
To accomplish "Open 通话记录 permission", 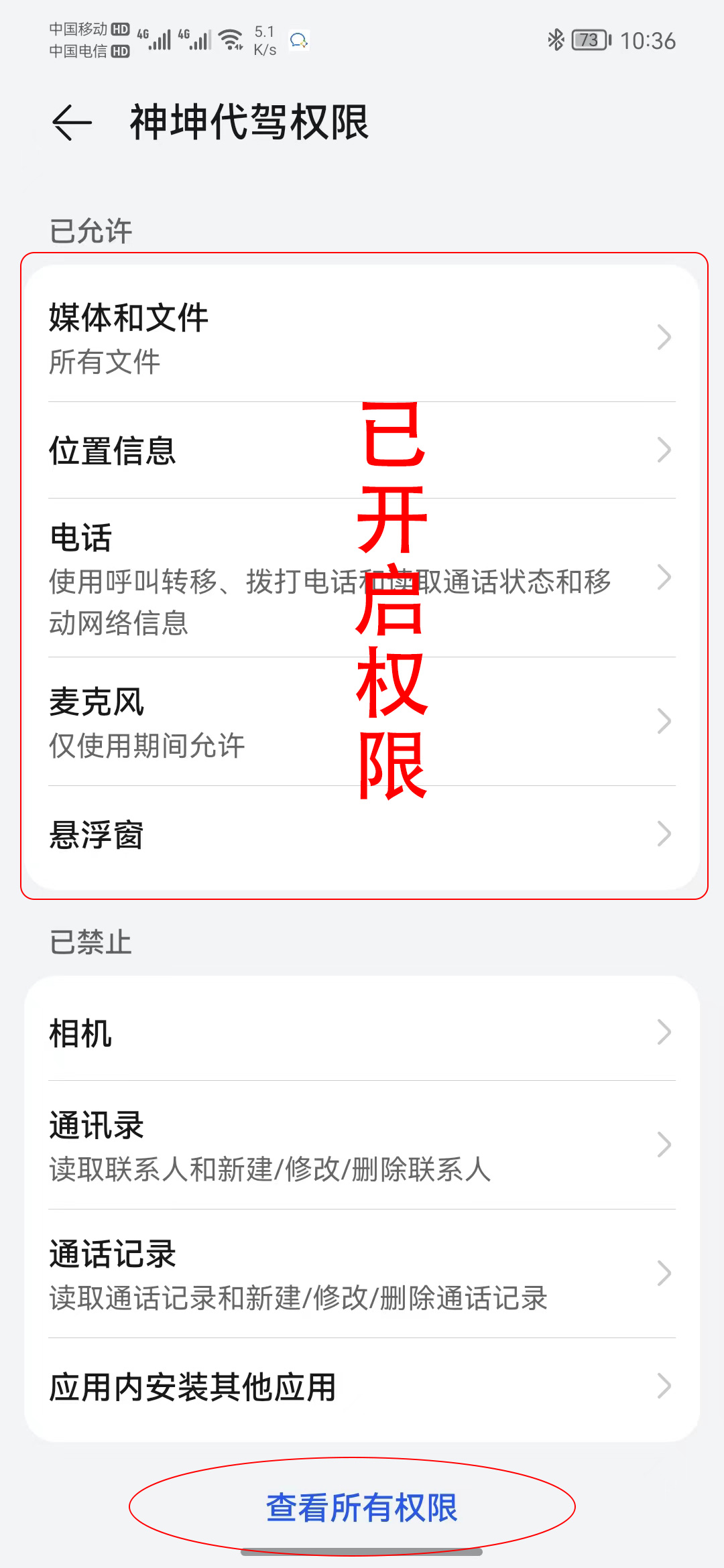I will point(362,1274).
